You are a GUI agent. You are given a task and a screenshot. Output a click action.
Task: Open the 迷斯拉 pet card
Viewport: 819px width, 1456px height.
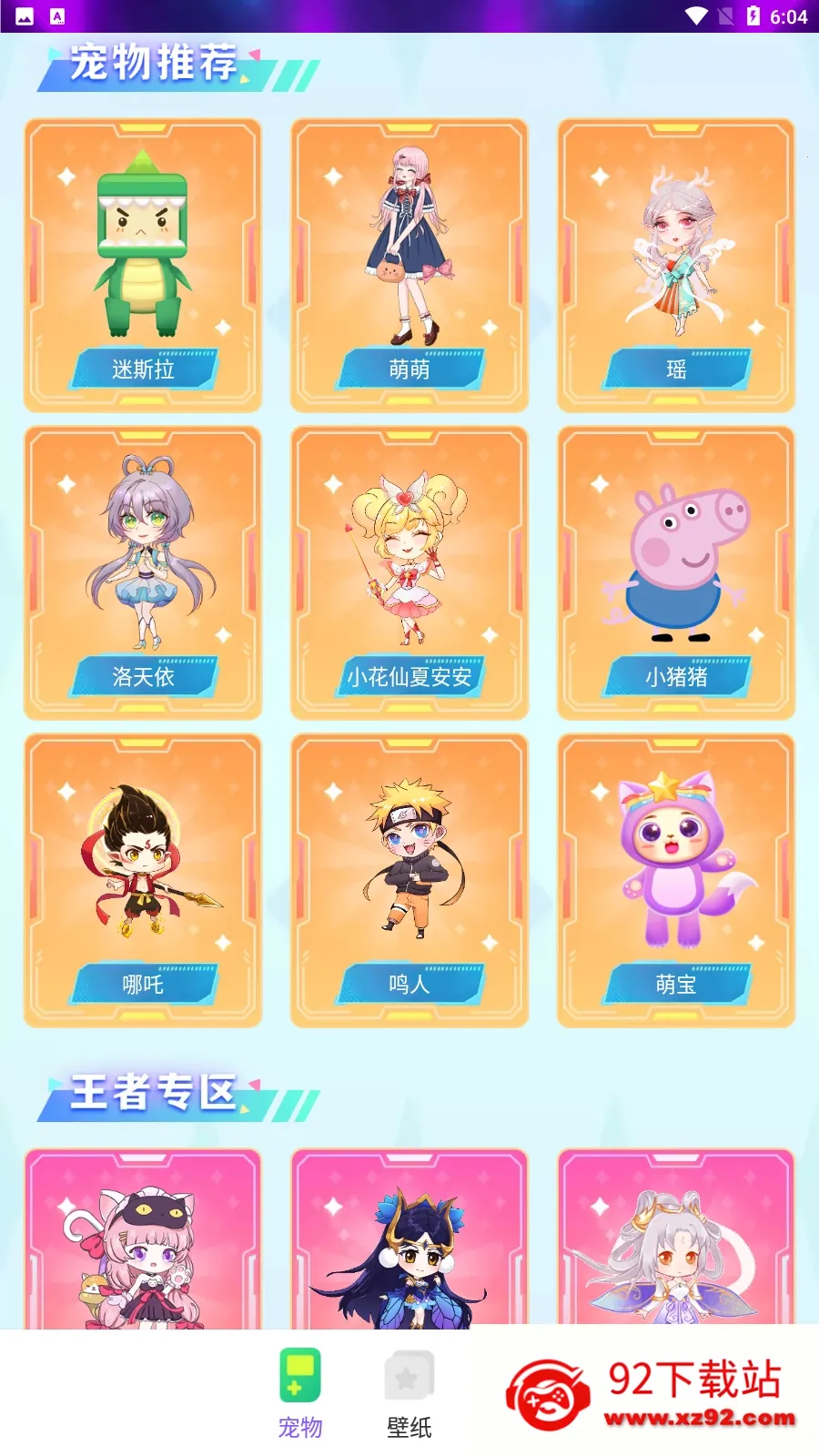coord(143,265)
